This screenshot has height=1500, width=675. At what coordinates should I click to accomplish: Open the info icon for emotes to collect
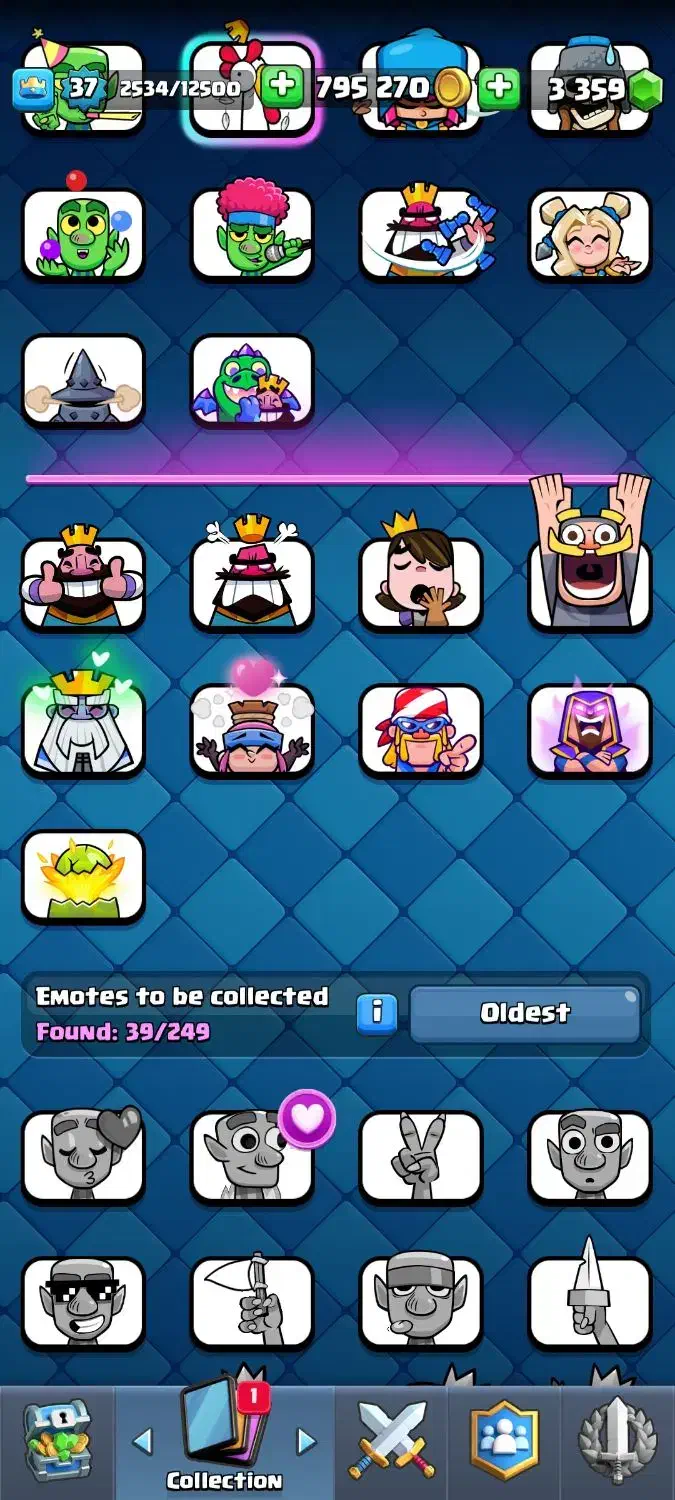click(x=376, y=1013)
